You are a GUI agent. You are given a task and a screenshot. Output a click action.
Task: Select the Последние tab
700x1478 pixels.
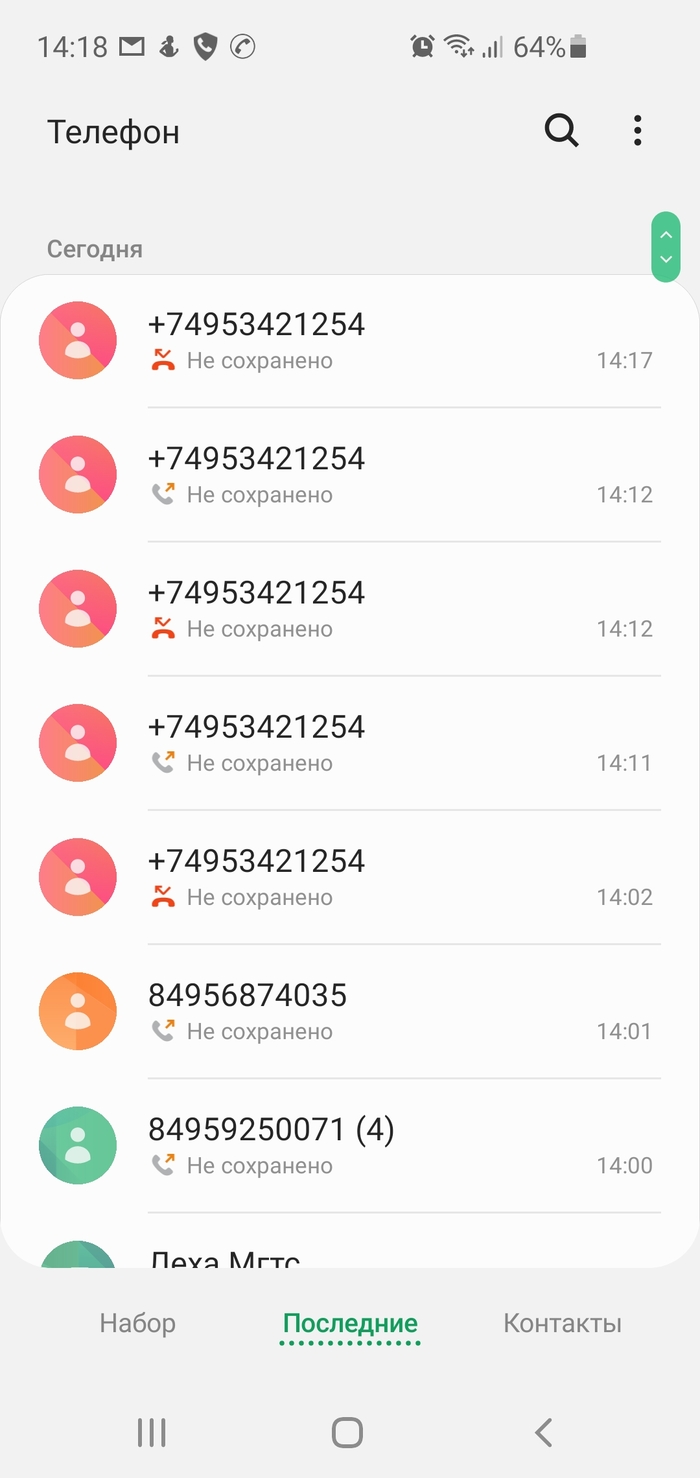click(350, 1323)
